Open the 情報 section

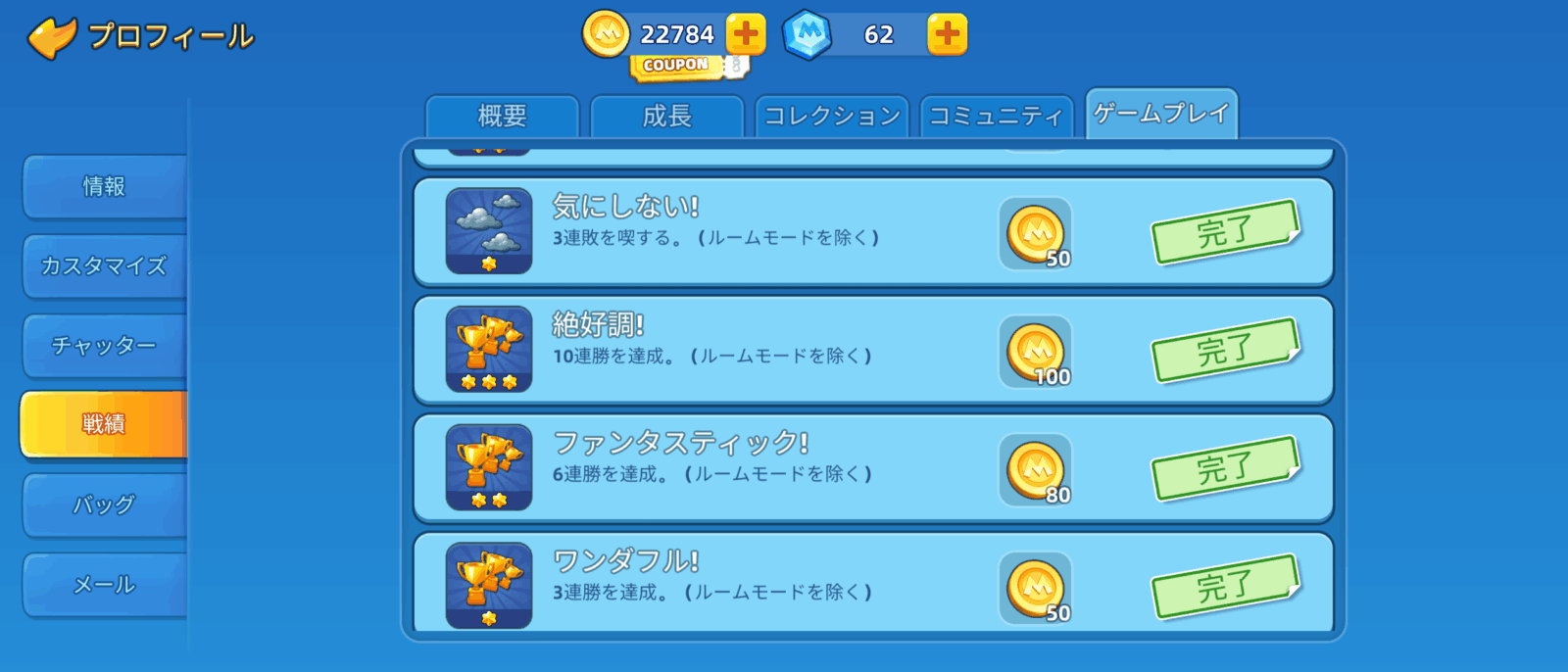pyautogui.click(x=104, y=186)
